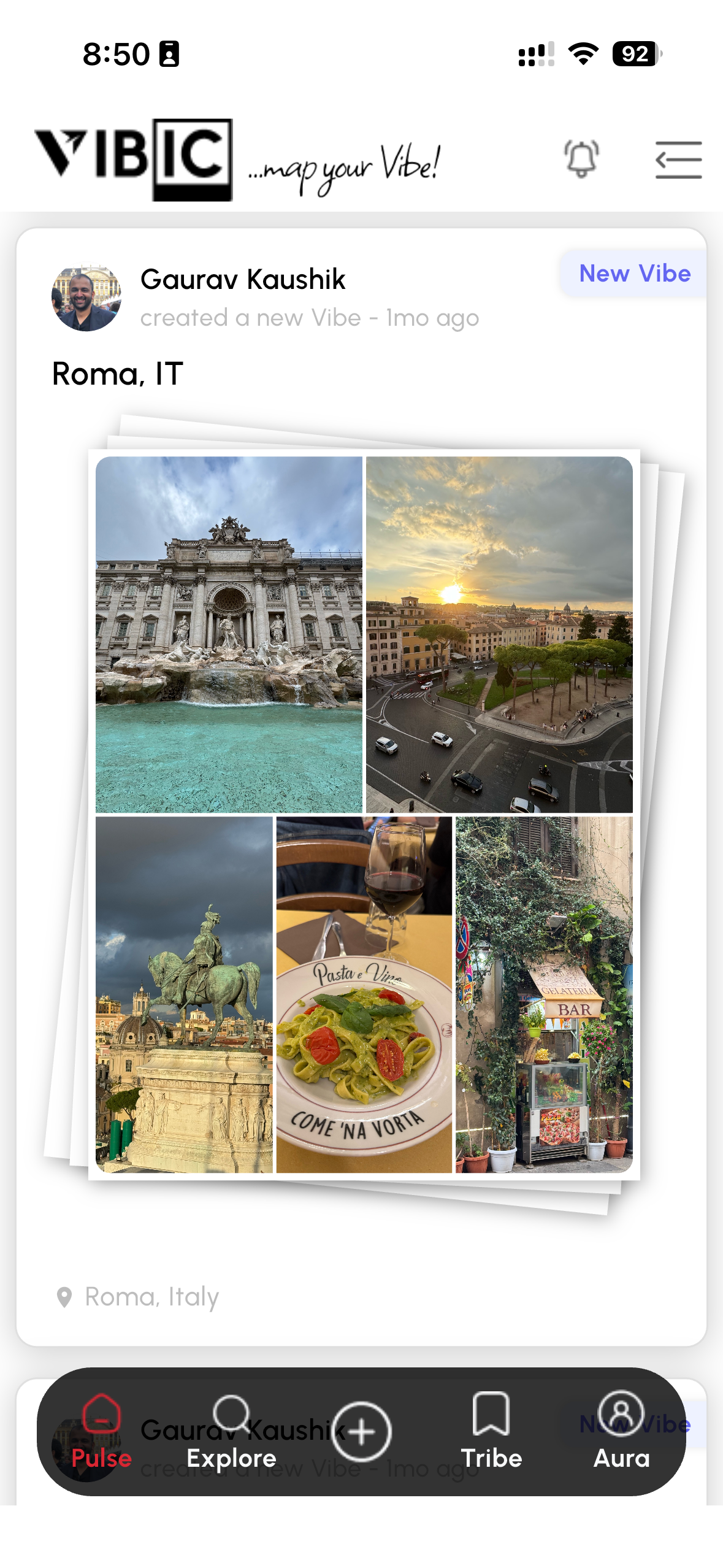Screen dimensions: 723x1568
Task: Open the Tribe bookmark section
Action: [492, 1423]
